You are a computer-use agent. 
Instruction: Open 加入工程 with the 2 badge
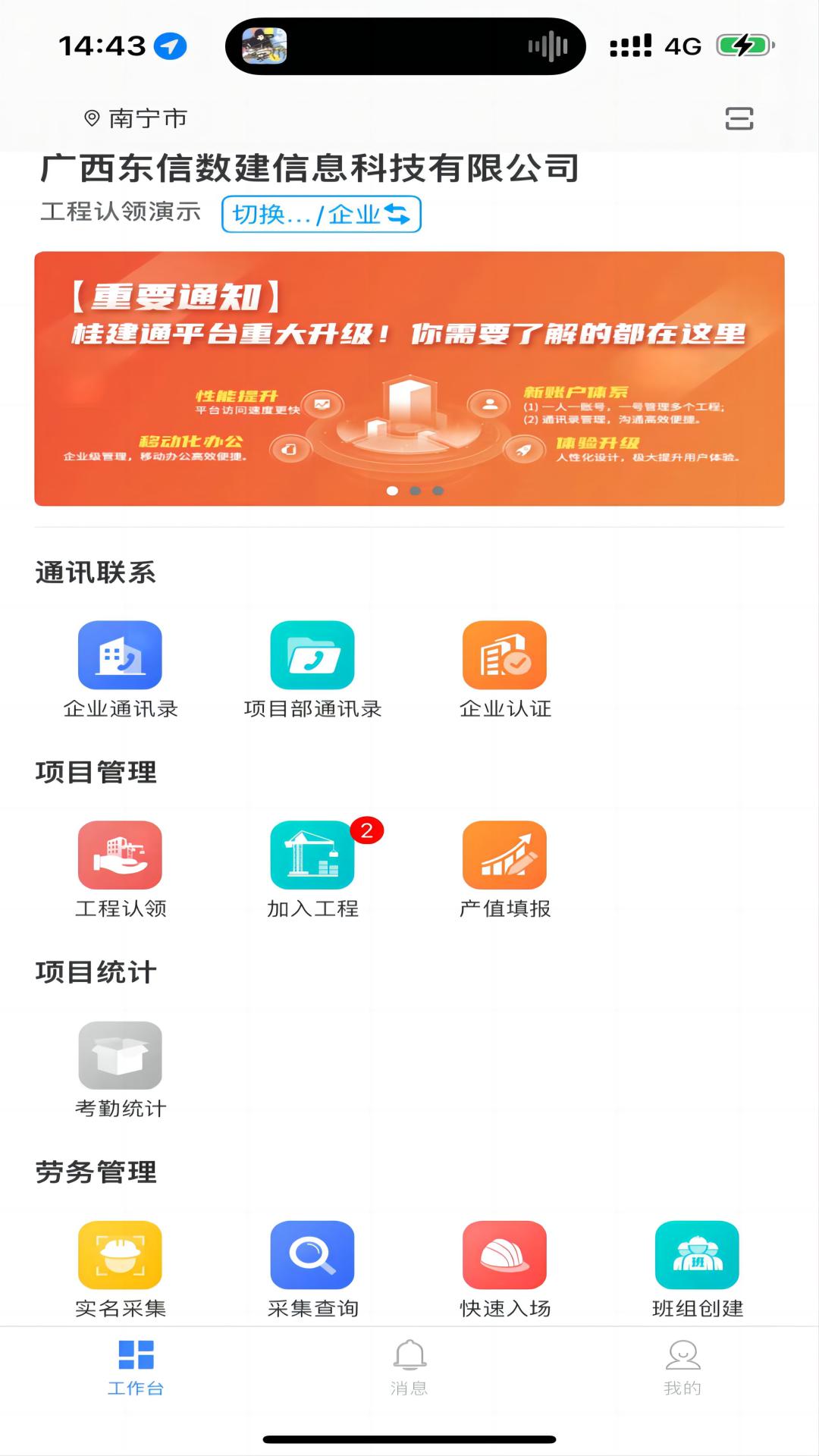click(x=312, y=869)
